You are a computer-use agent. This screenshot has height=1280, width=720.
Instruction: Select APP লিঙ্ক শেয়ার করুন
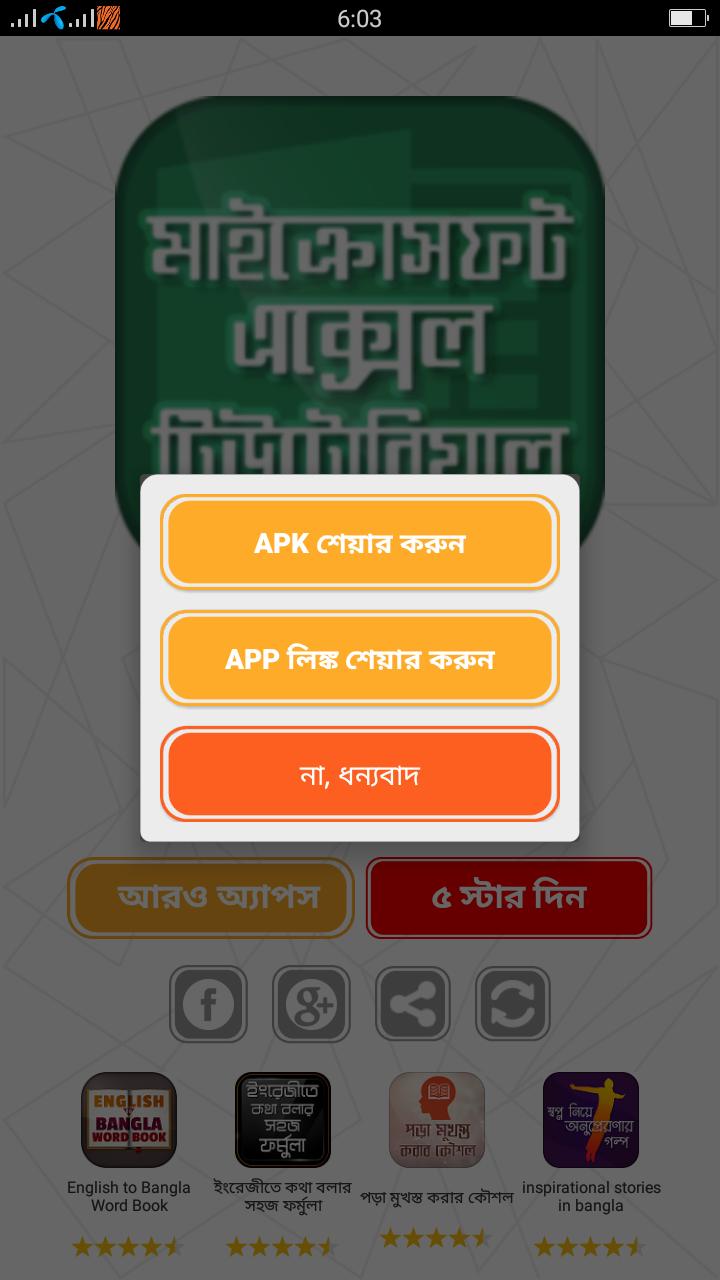point(360,659)
